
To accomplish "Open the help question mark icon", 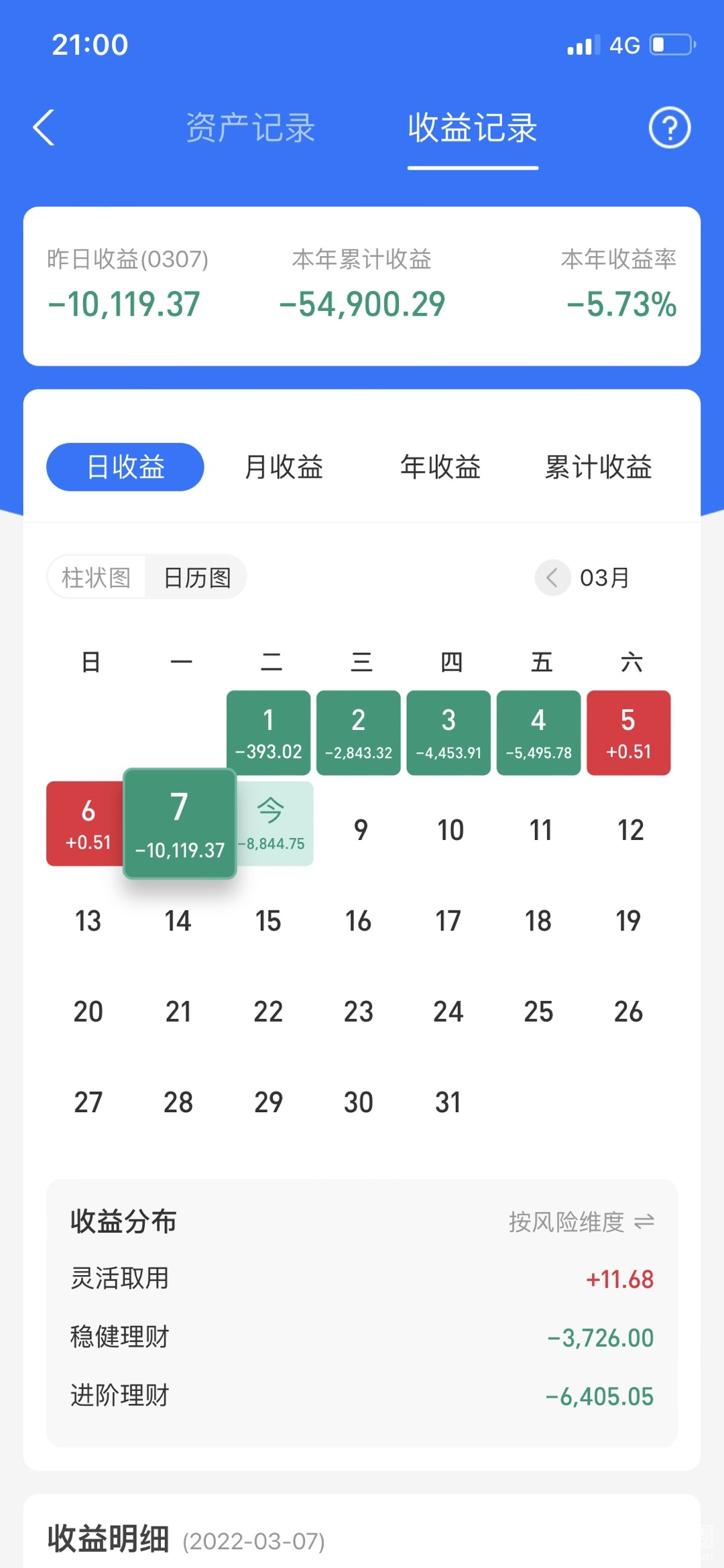I will (669, 127).
